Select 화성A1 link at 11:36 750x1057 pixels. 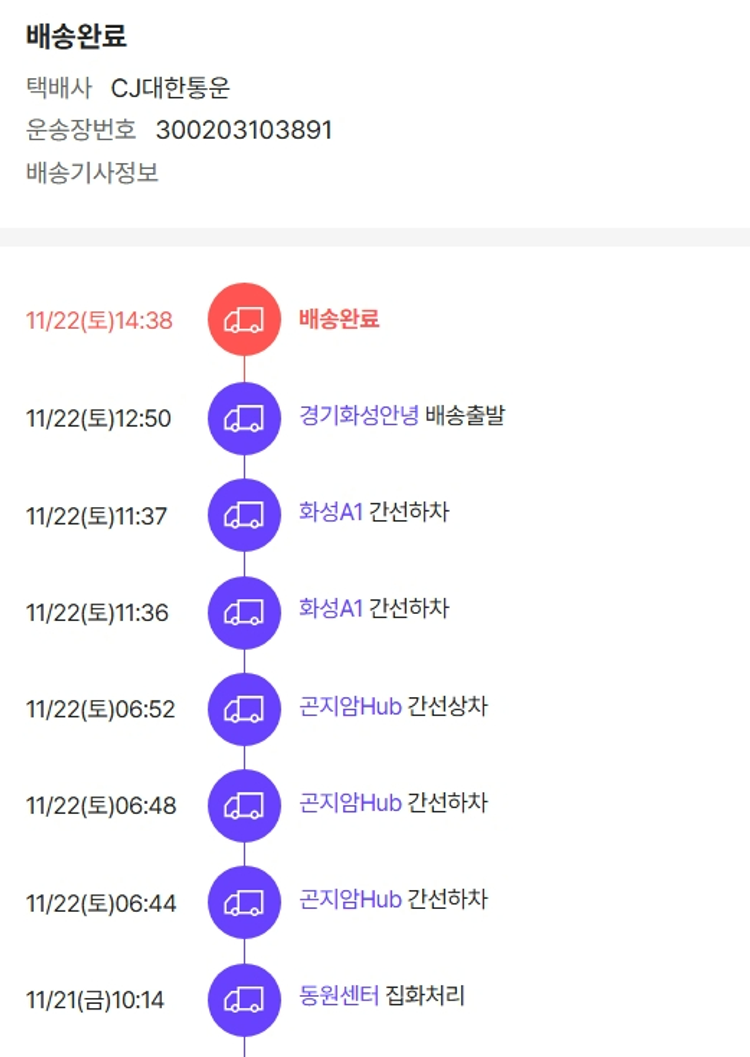coord(330,608)
